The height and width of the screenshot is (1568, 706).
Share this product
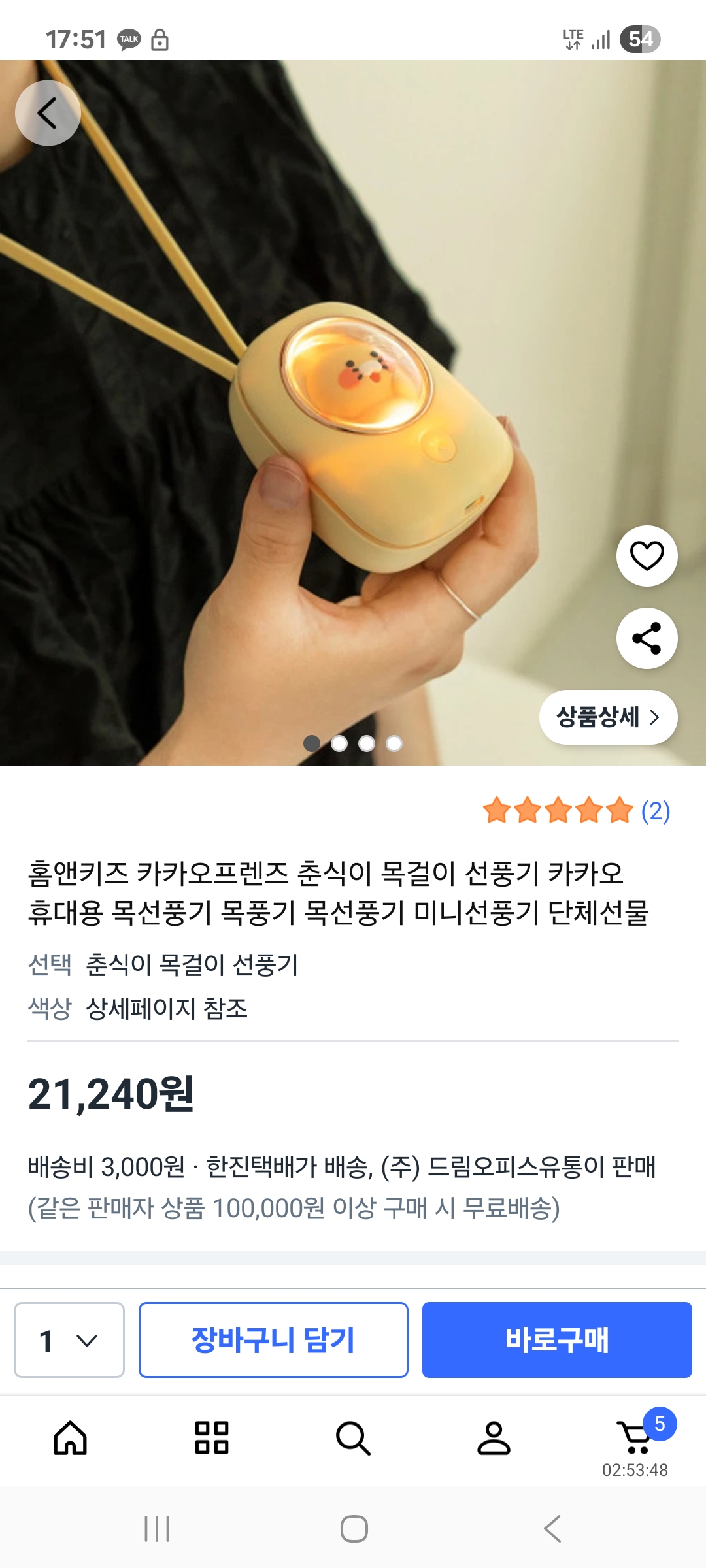(647, 638)
